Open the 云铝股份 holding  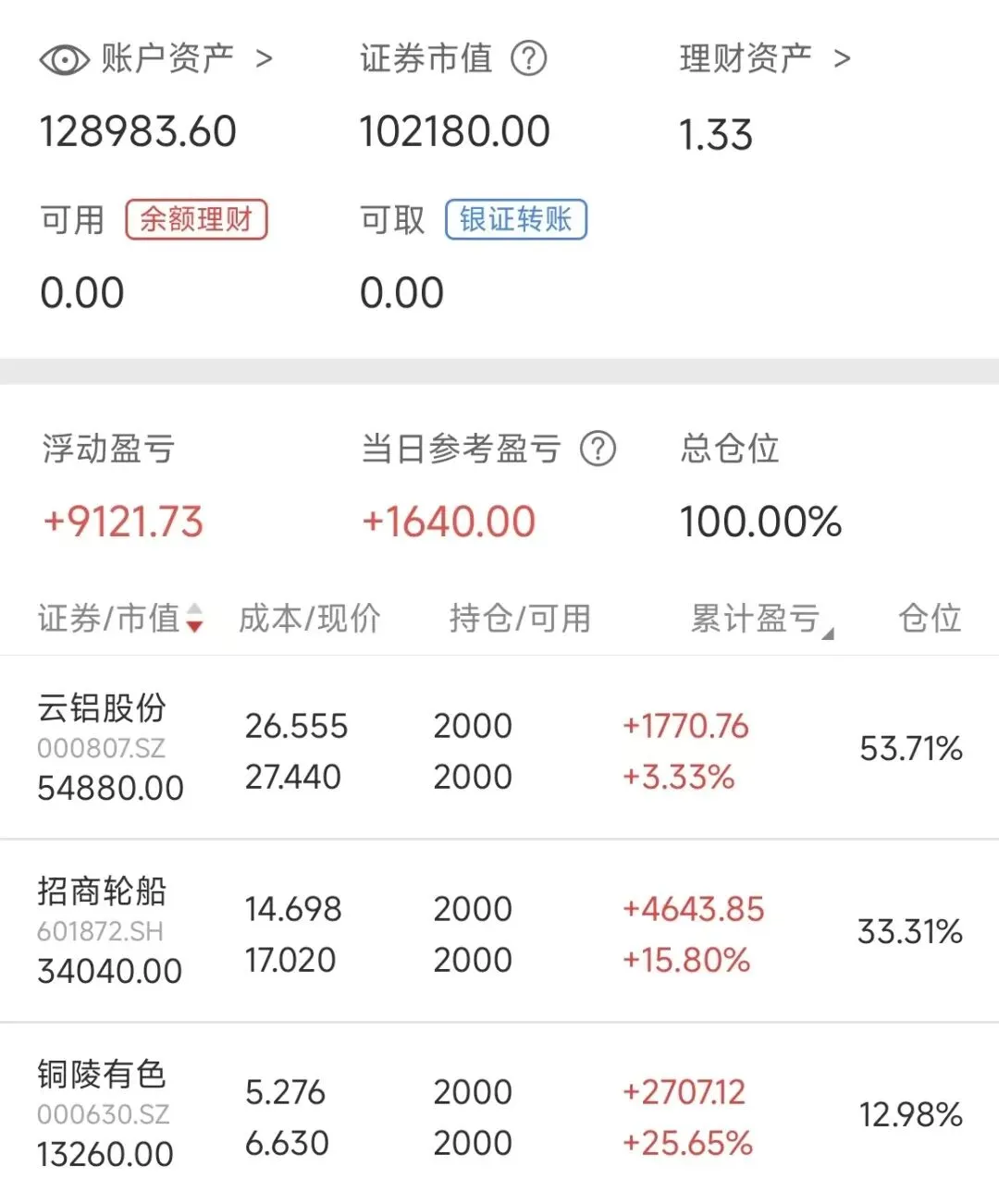click(x=499, y=748)
